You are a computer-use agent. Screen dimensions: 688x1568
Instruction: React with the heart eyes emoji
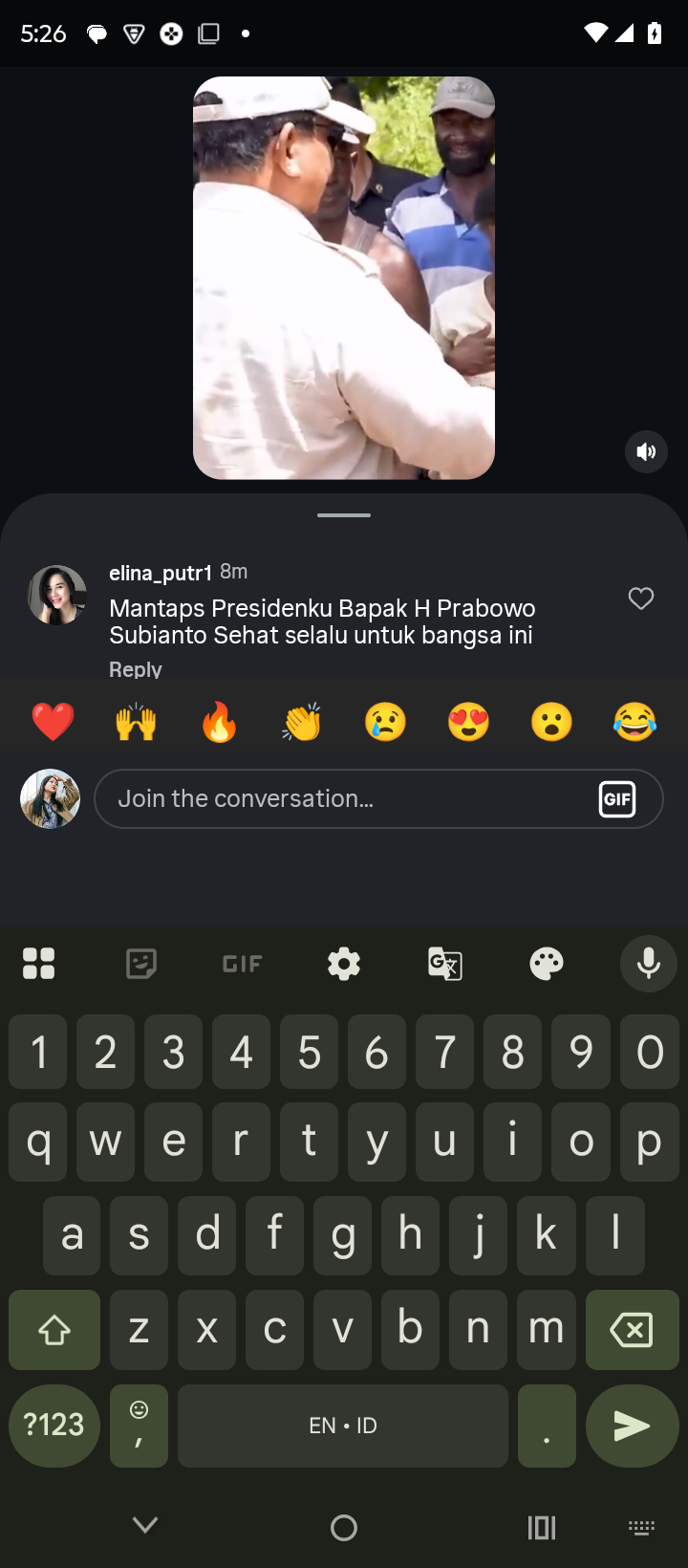coord(468,722)
